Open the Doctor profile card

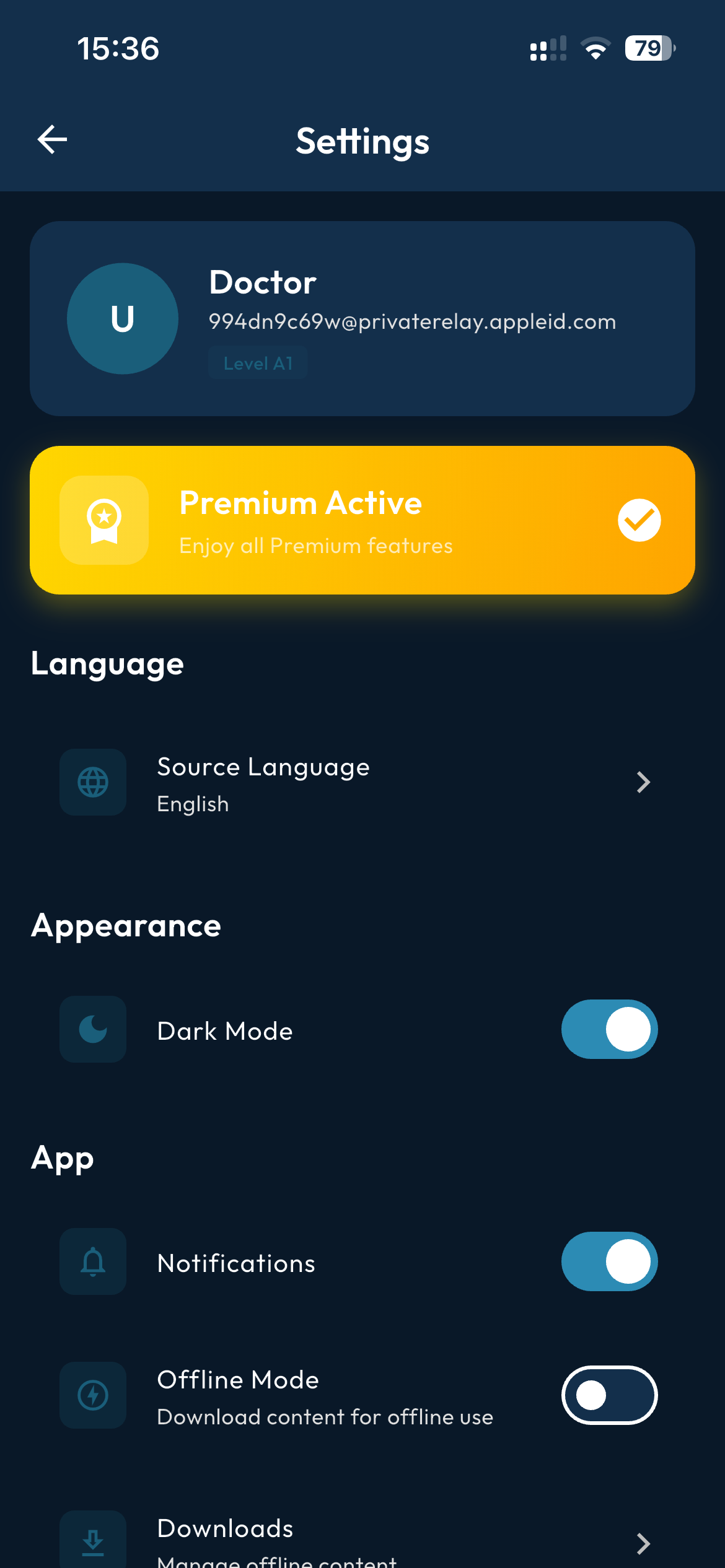pos(362,318)
